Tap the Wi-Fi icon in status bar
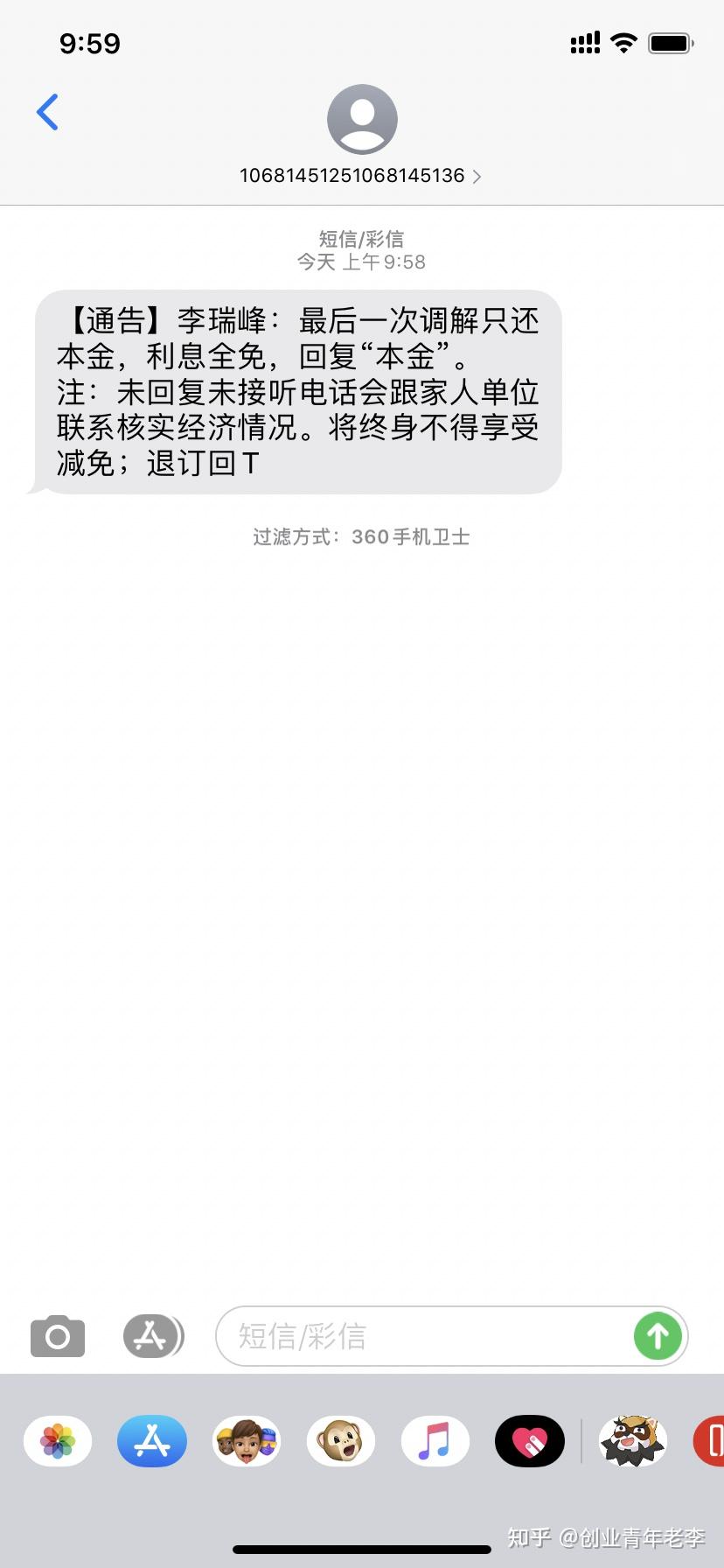This screenshot has width=724, height=1568. coord(623,43)
